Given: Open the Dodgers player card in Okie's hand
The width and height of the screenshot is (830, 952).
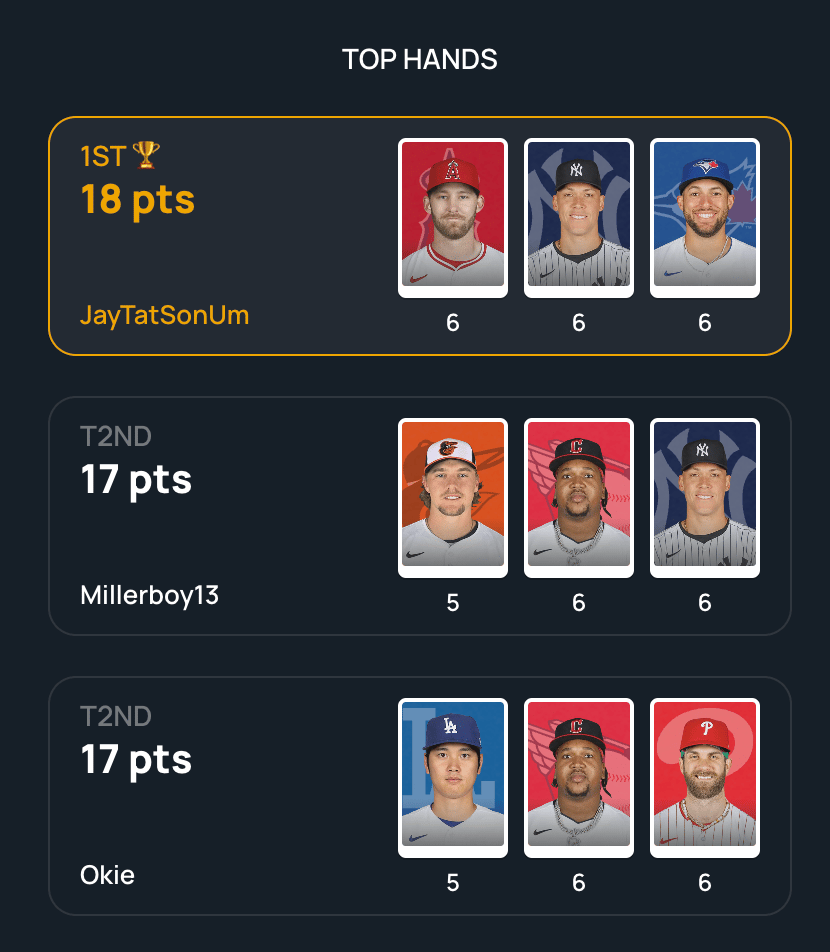Looking at the screenshot, I should [x=453, y=778].
